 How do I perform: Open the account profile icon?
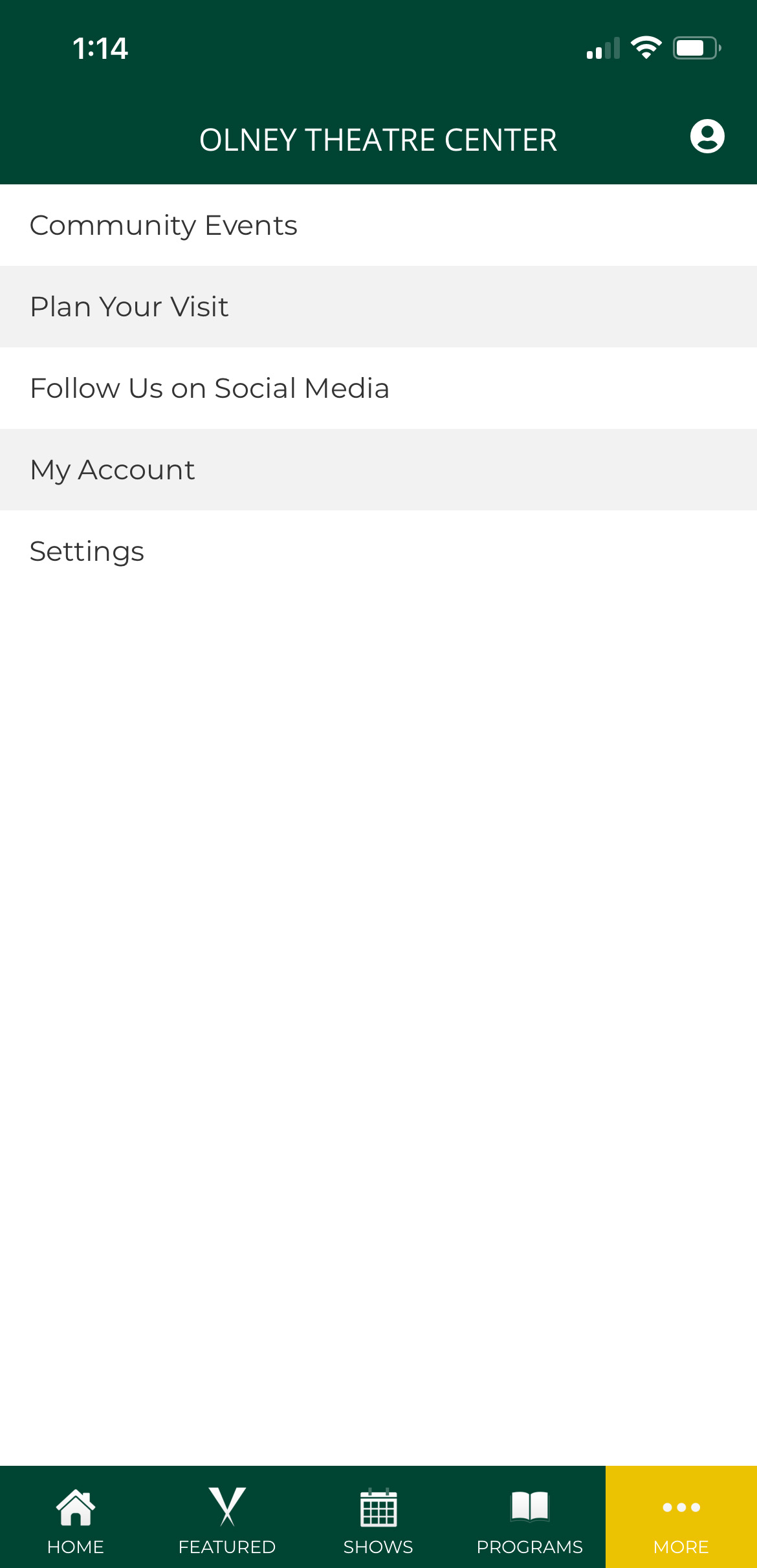707,138
